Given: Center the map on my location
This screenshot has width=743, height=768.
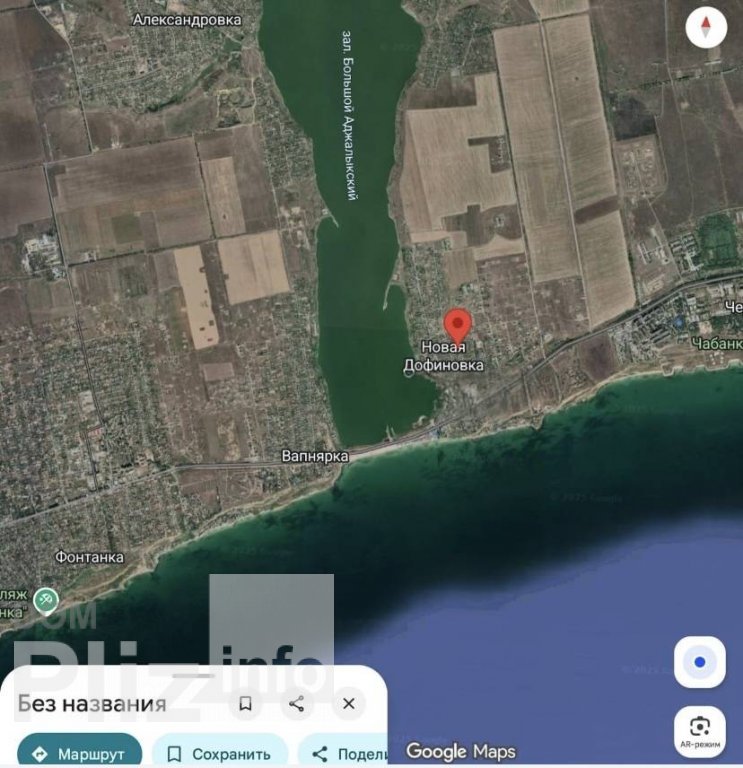Looking at the screenshot, I should point(700,662).
